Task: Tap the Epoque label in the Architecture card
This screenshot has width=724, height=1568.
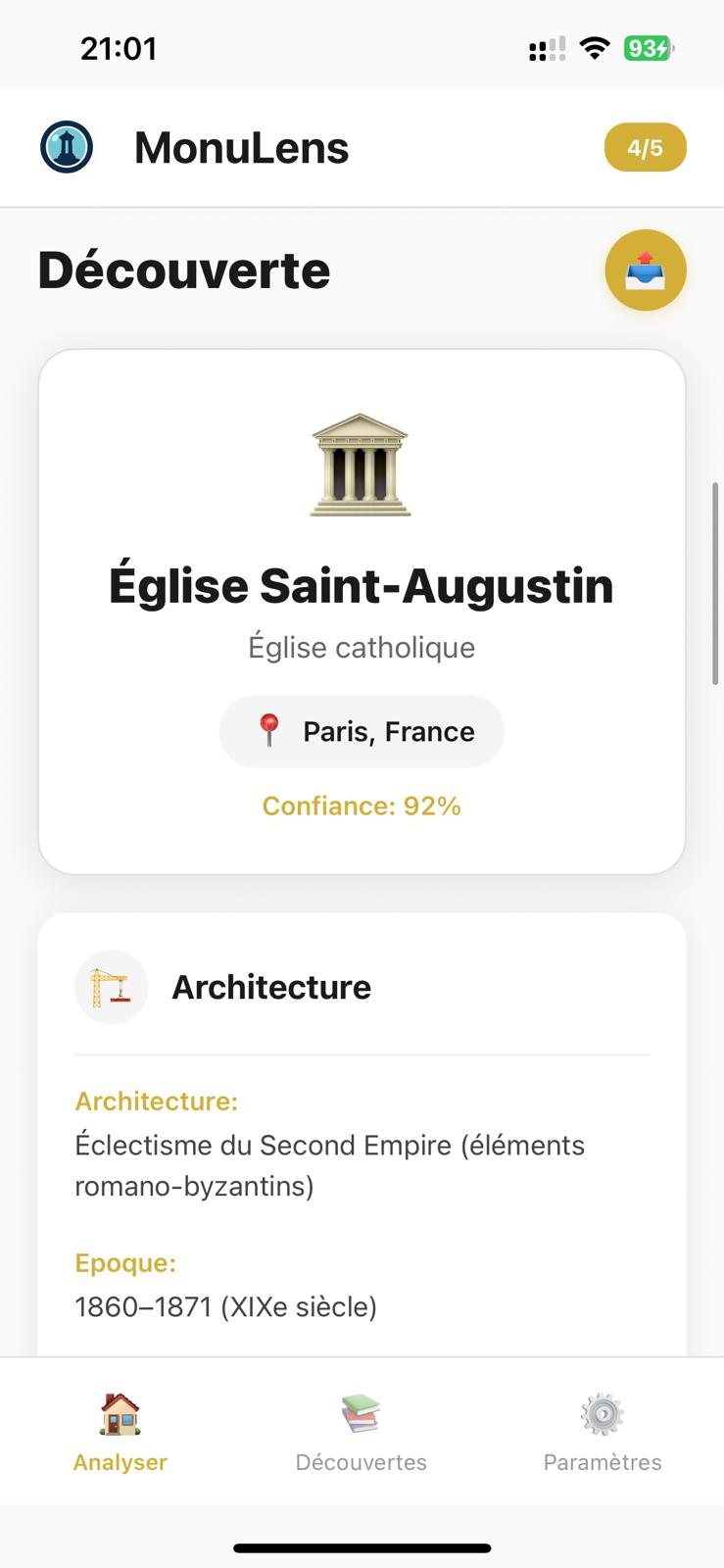Action: click(x=124, y=1262)
